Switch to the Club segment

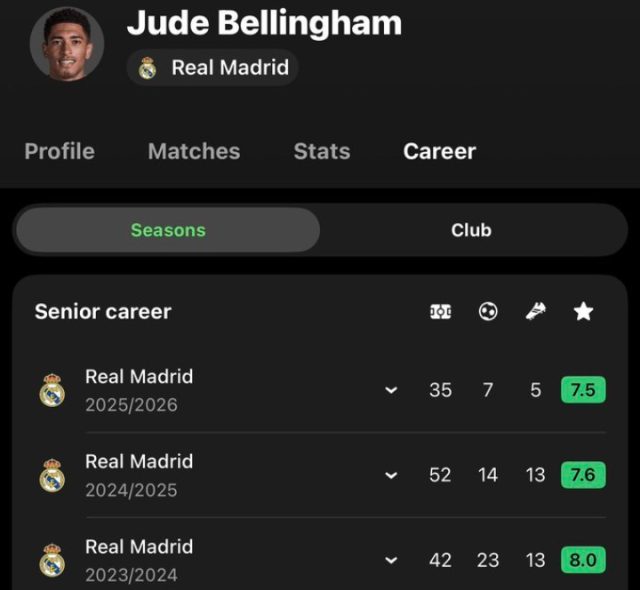(x=471, y=230)
